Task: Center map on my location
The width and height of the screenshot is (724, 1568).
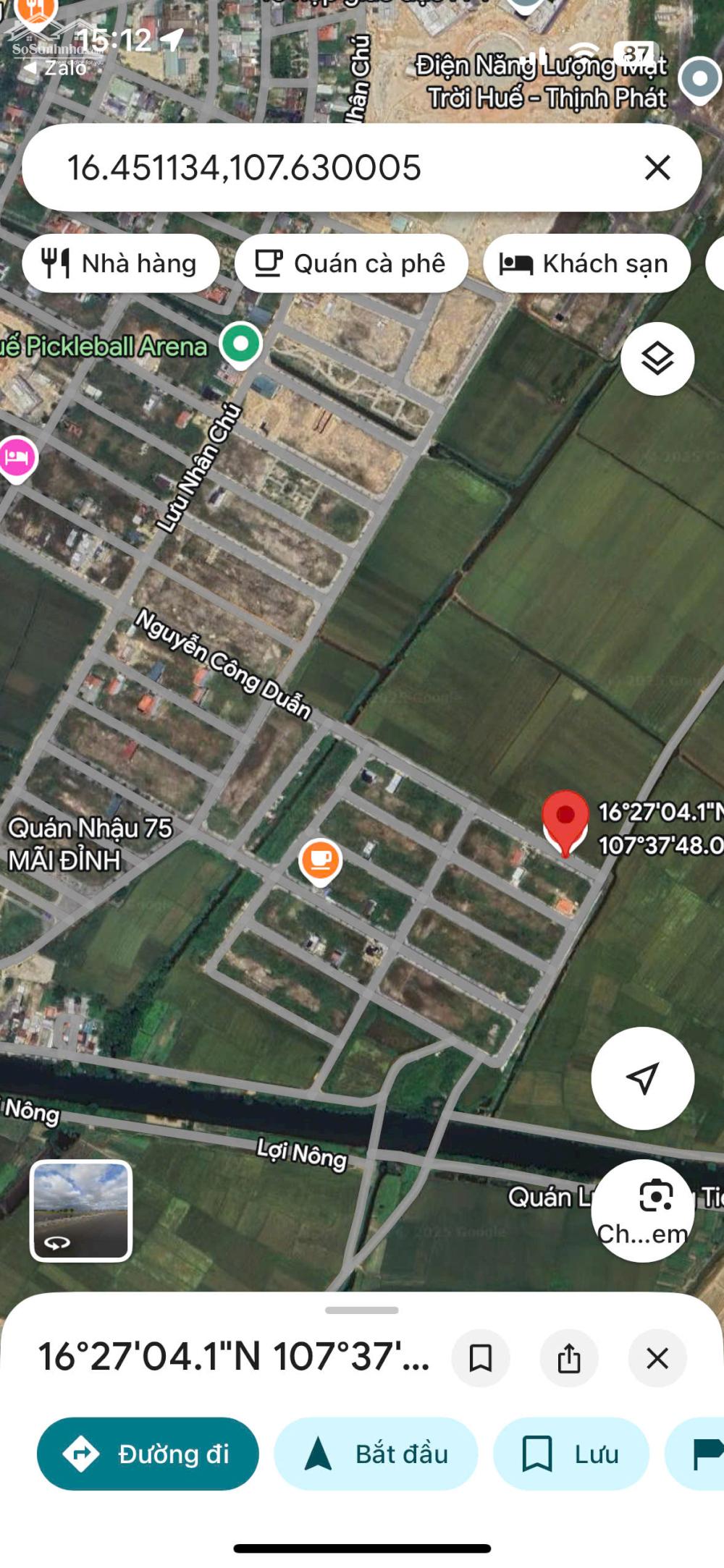Action: (642, 1078)
